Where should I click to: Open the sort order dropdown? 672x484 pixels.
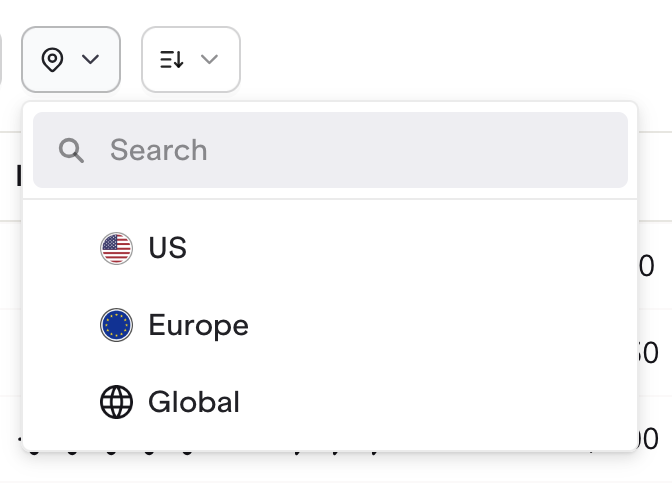pyautogui.click(x=190, y=60)
